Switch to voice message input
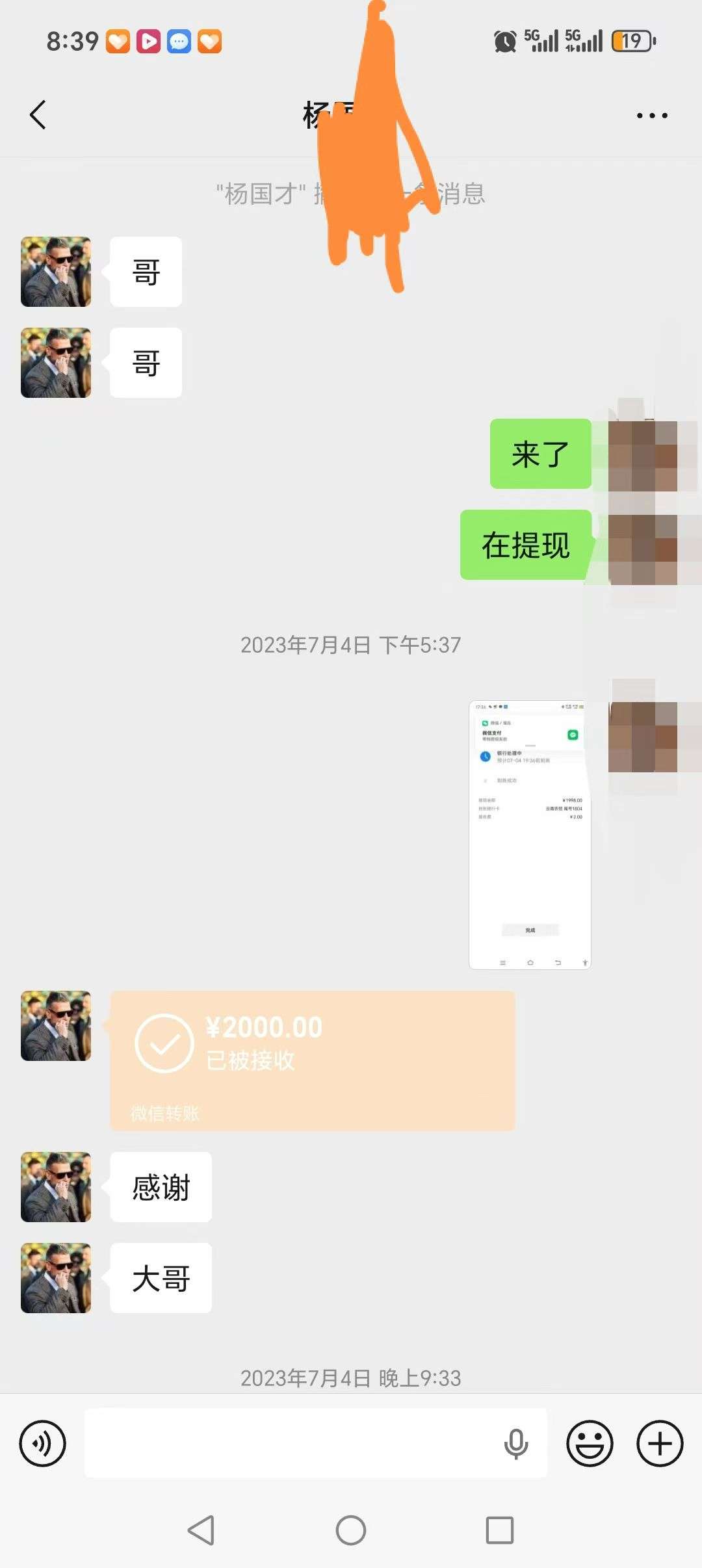Screen dimensions: 702x1568 click(x=43, y=1444)
